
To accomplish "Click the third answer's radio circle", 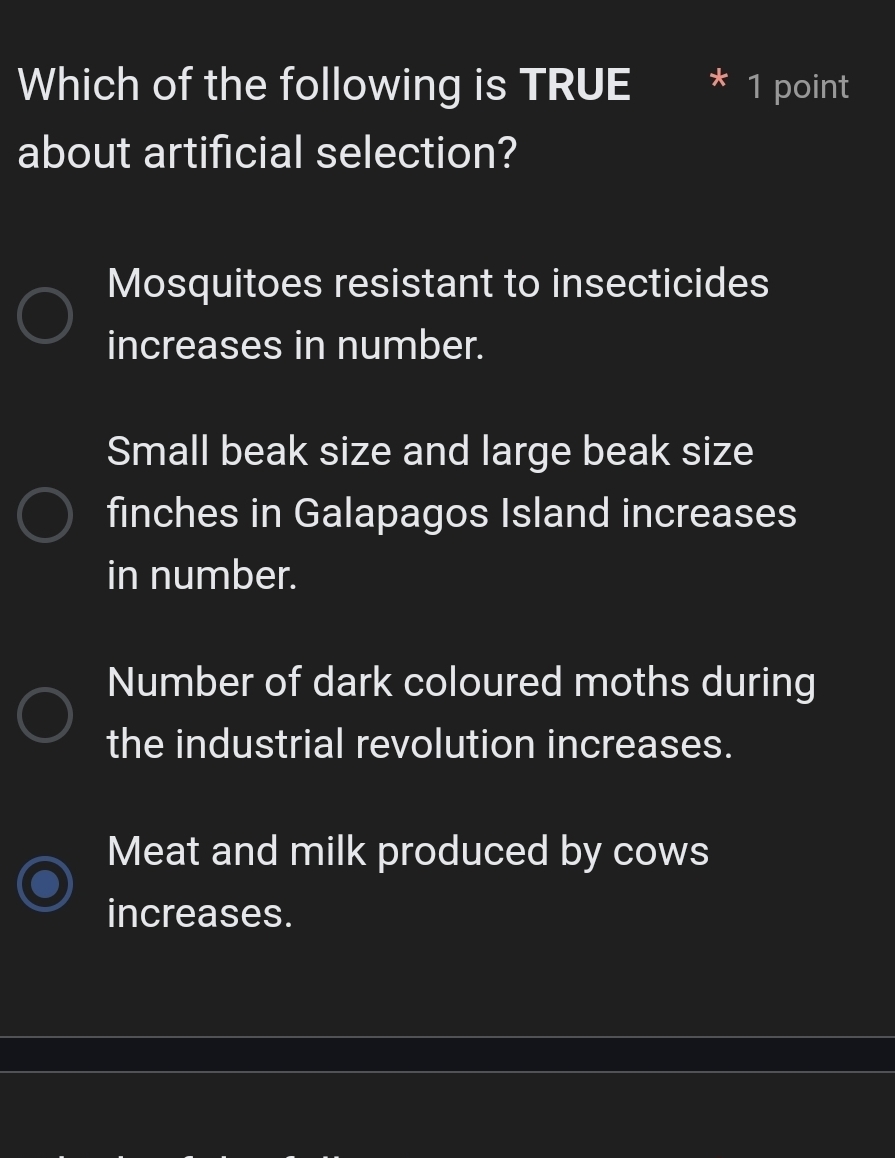I will (x=45, y=714).
